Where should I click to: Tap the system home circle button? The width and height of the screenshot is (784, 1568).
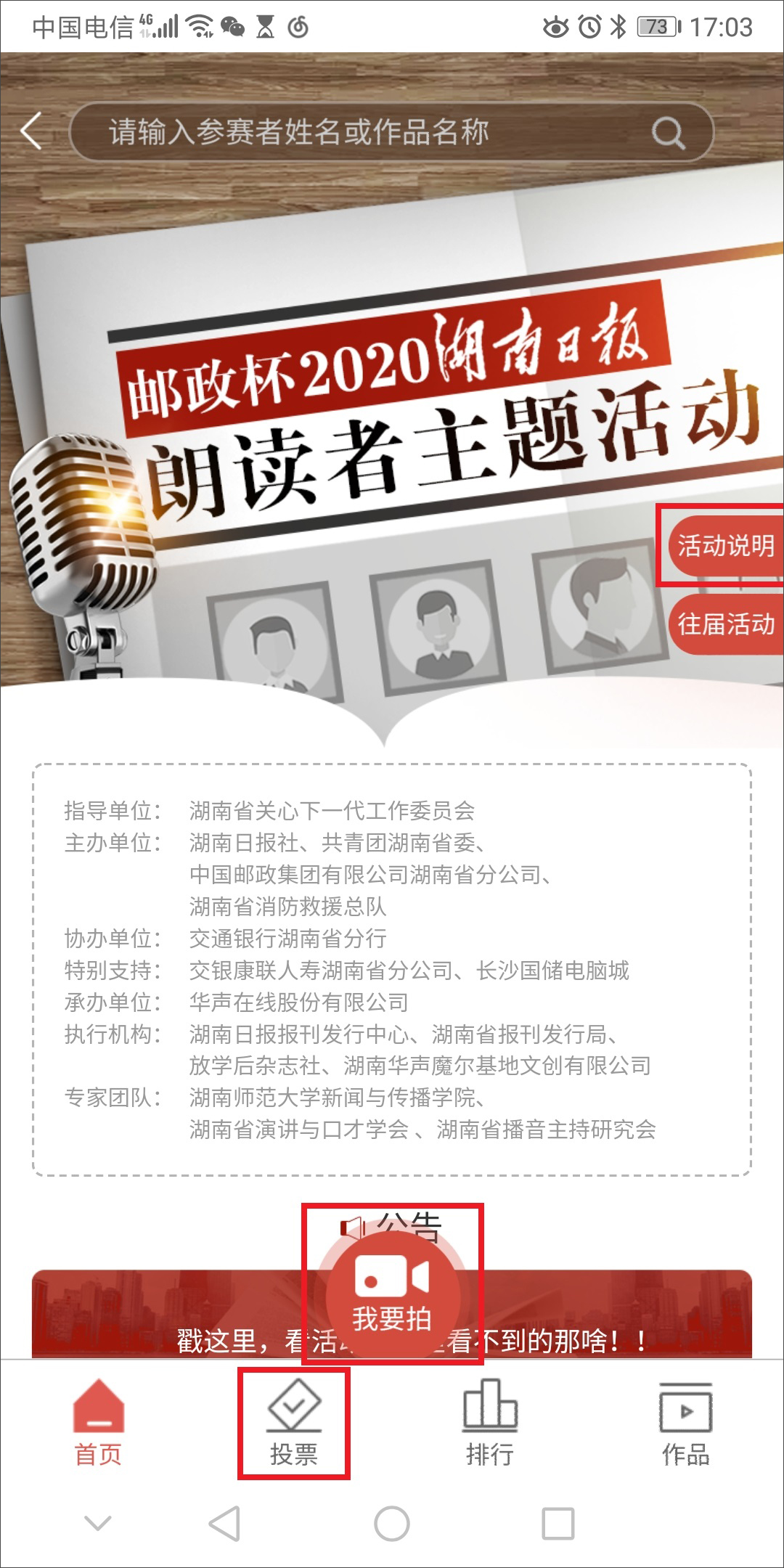click(392, 1523)
